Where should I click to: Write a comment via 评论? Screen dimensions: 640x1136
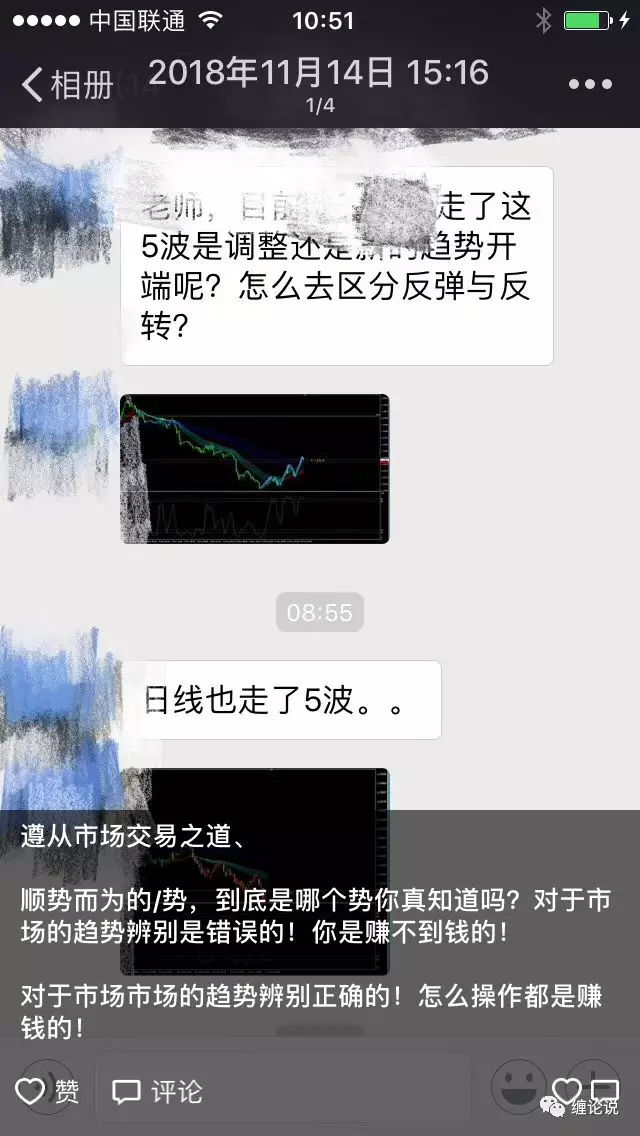pos(158,1090)
